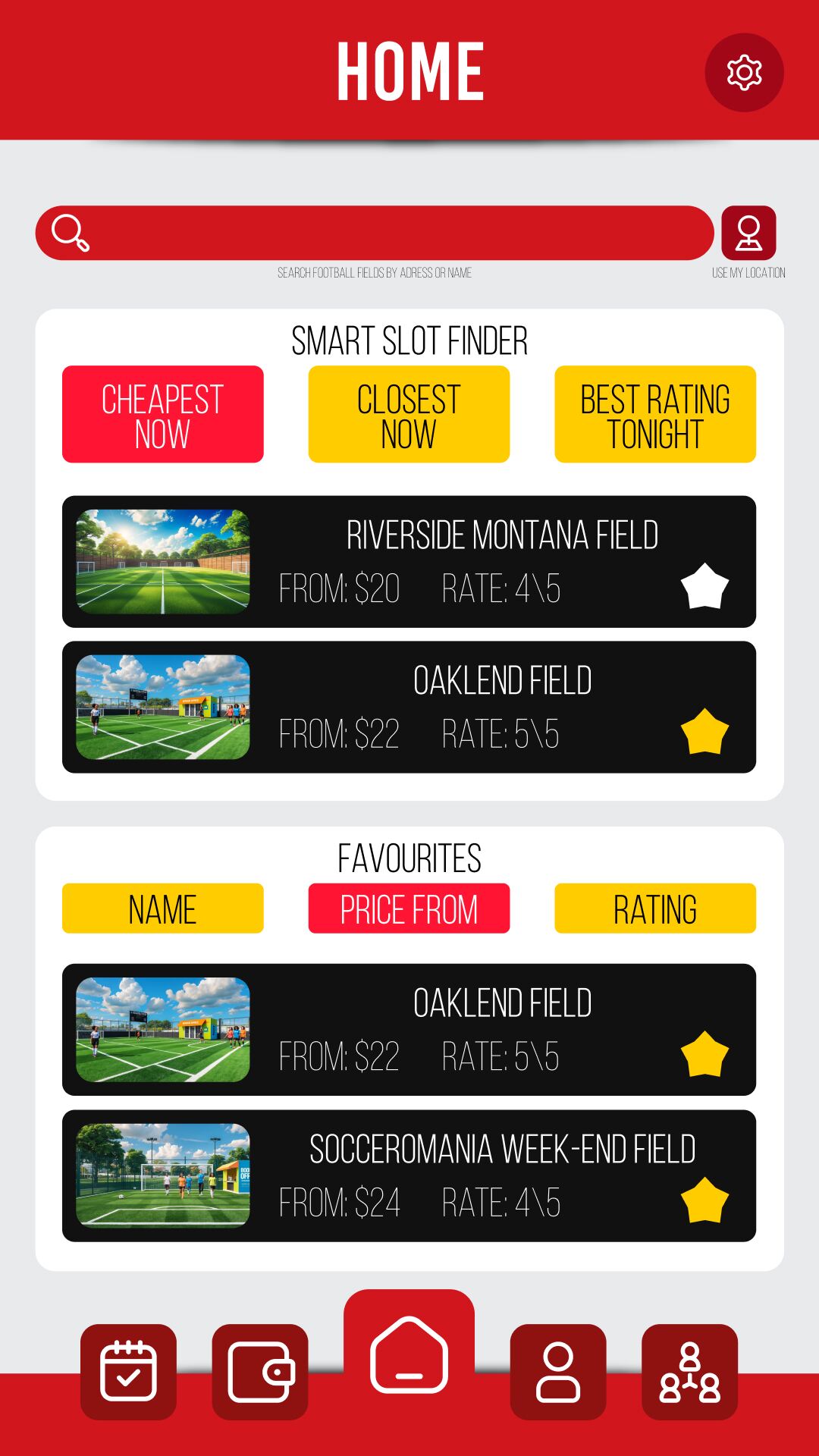
Task: Open the wallet tab
Action: (x=260, y=1372)
